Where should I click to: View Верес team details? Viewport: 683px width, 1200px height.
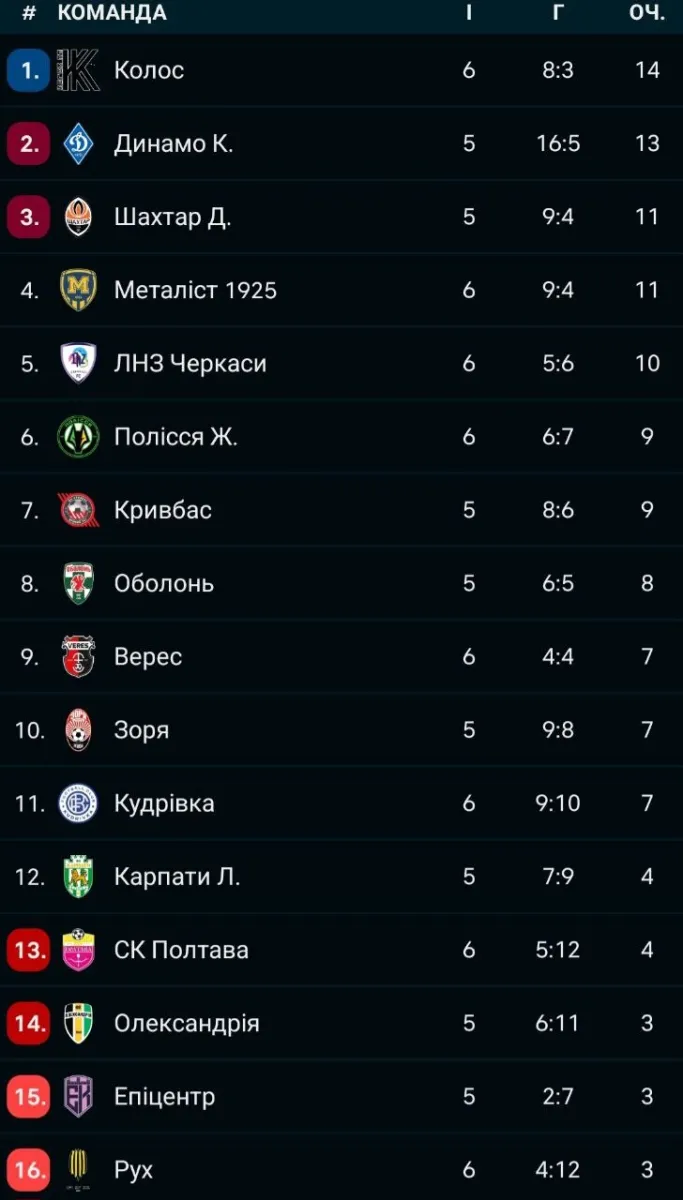click(147, 657)
